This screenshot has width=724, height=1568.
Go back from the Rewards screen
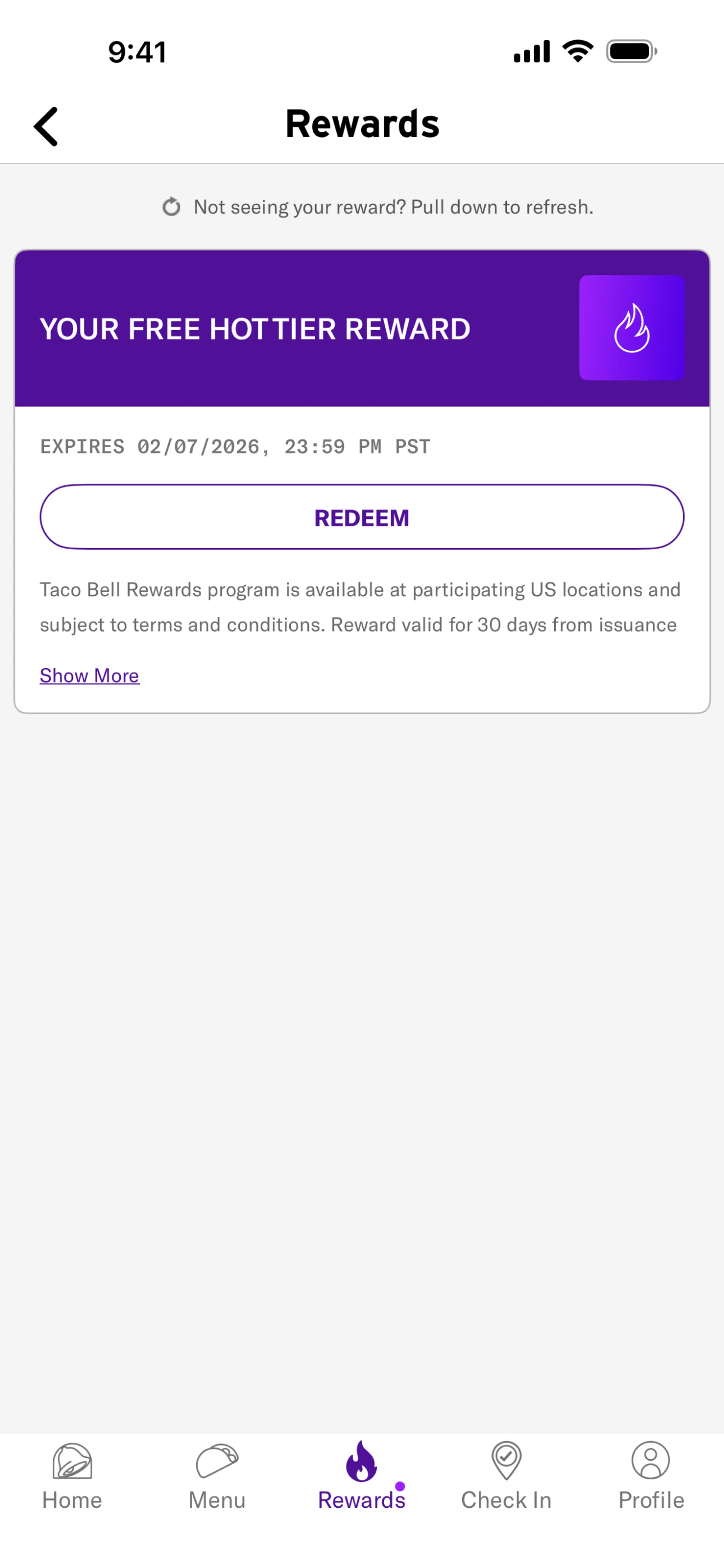click(46, 126)
